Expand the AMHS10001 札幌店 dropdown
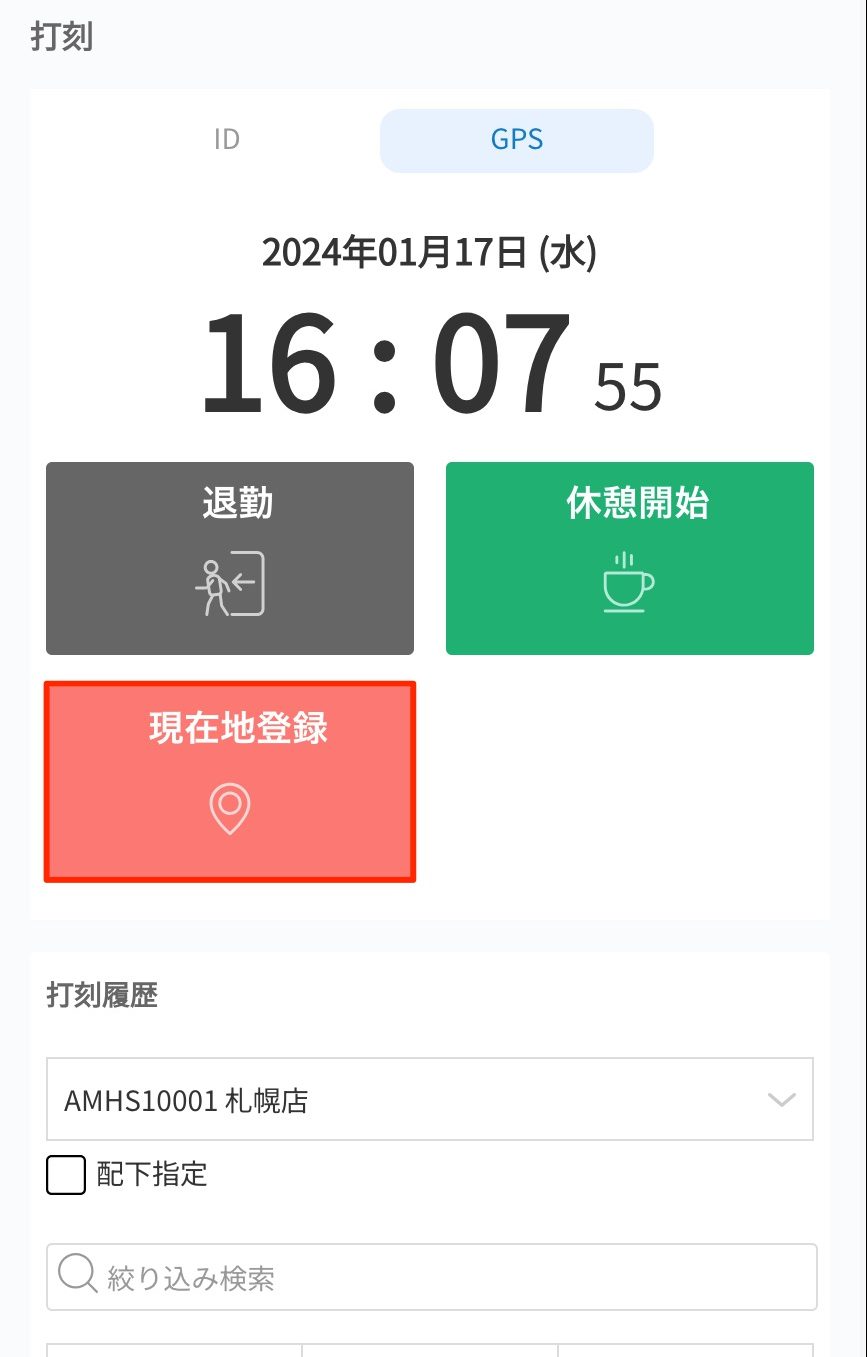Image resolution: width=867 pixels, height=1357 pixels. [429, 1100]
